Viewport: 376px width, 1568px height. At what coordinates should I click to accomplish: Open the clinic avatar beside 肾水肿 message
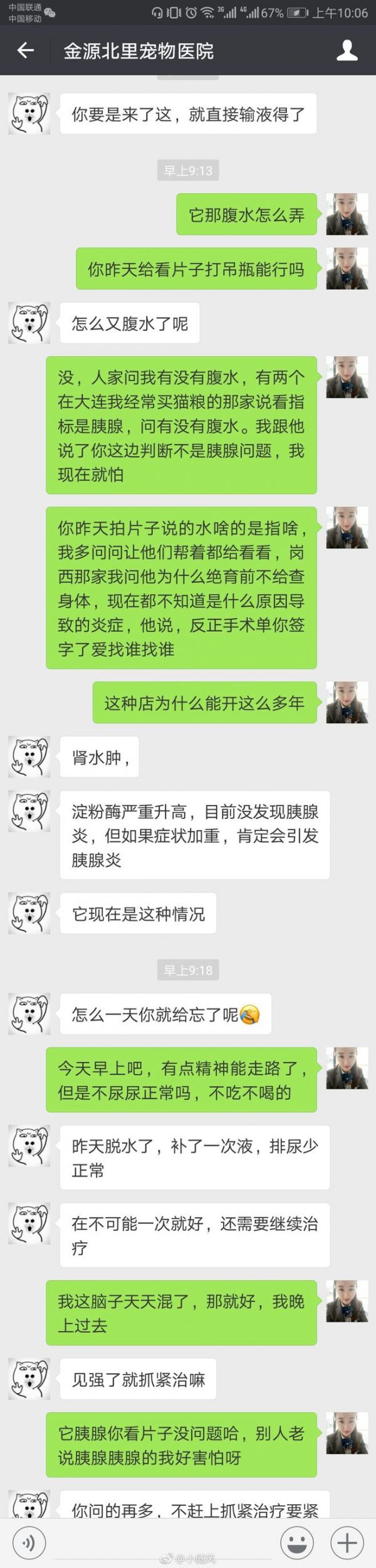coord(29,757)
